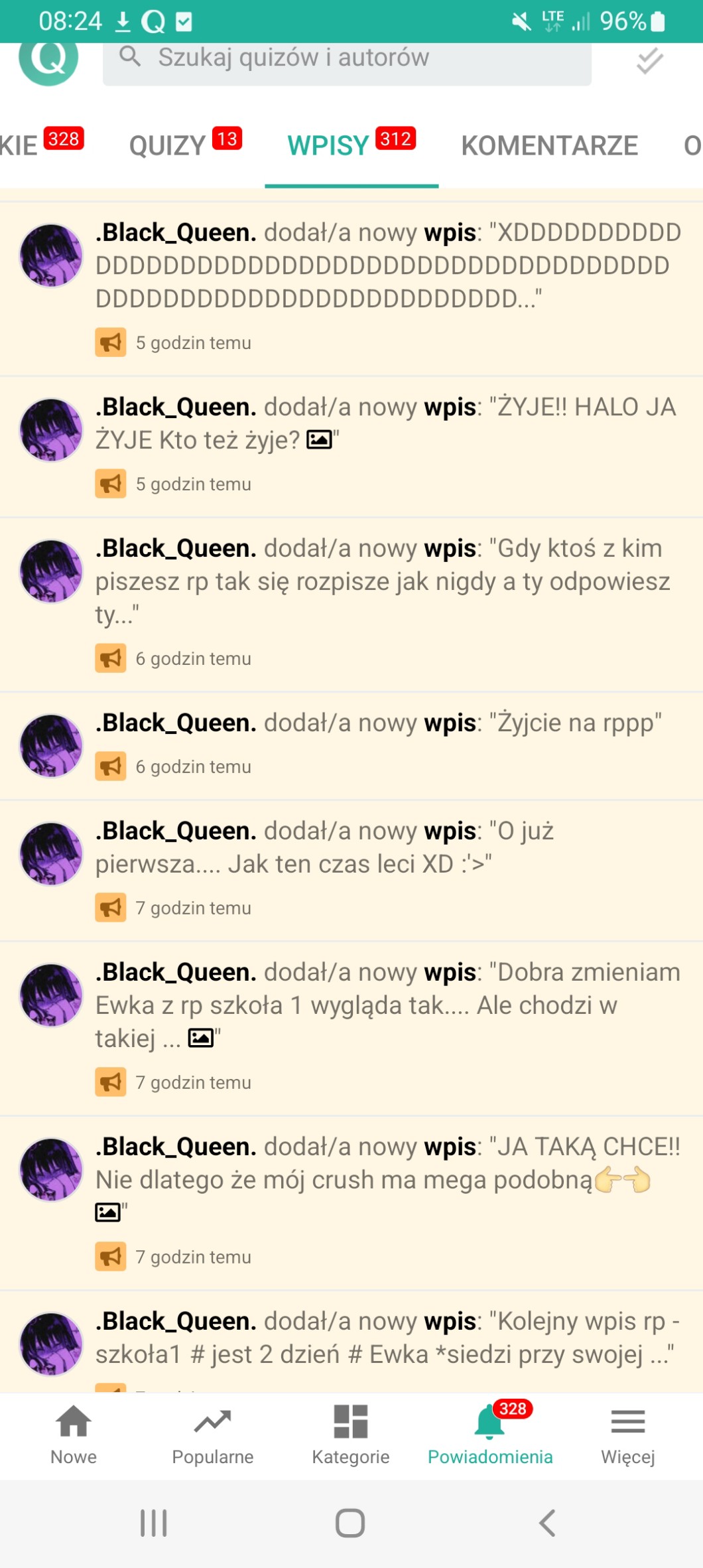703x1568 pixels.
Task: Tap the search quizzes and authors field
Action: 346,60
